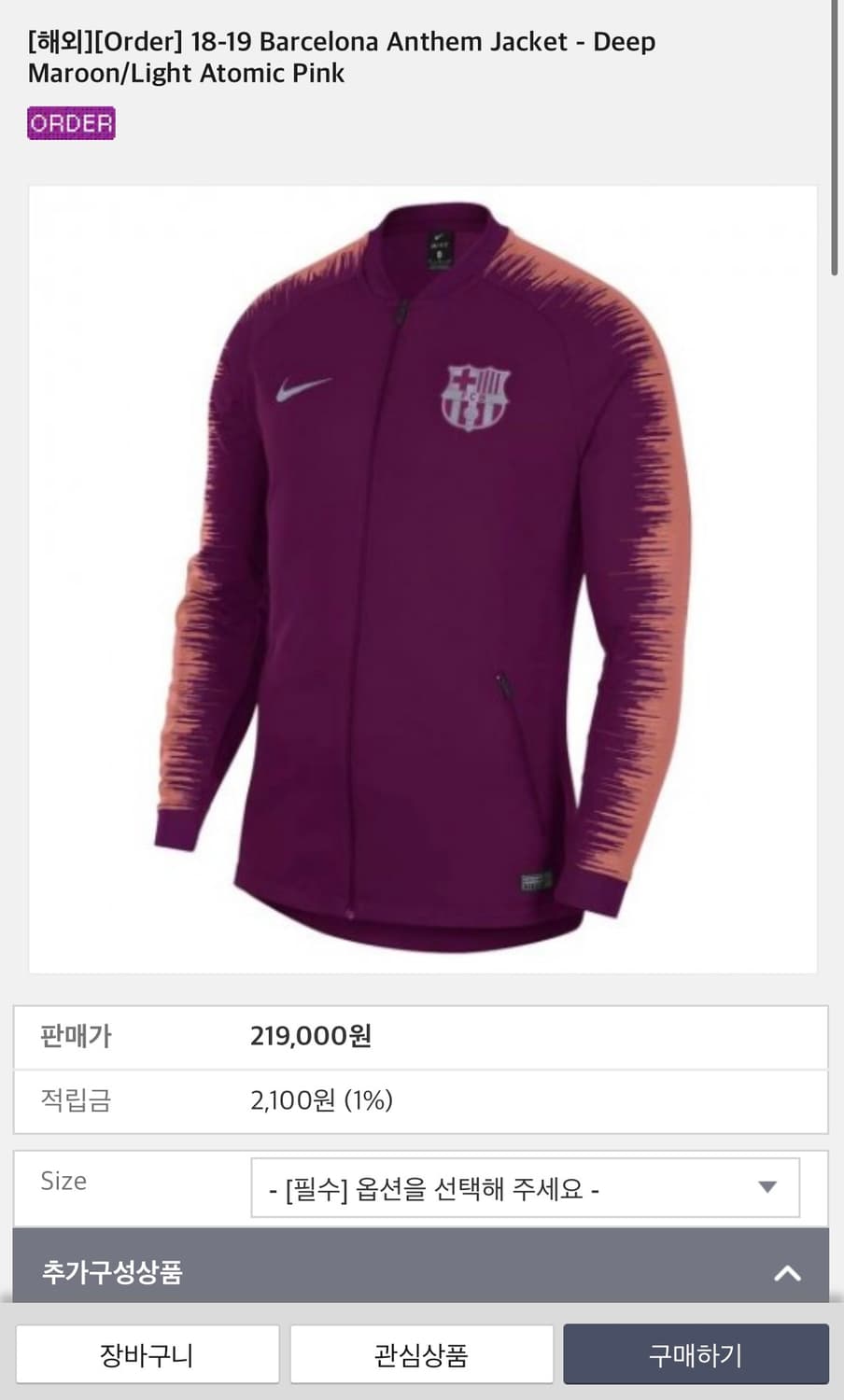The width and height of the screenshot is (844, 1400).
Task: Open the product title link for the Anthem Jacket
Action: point(341,56)
